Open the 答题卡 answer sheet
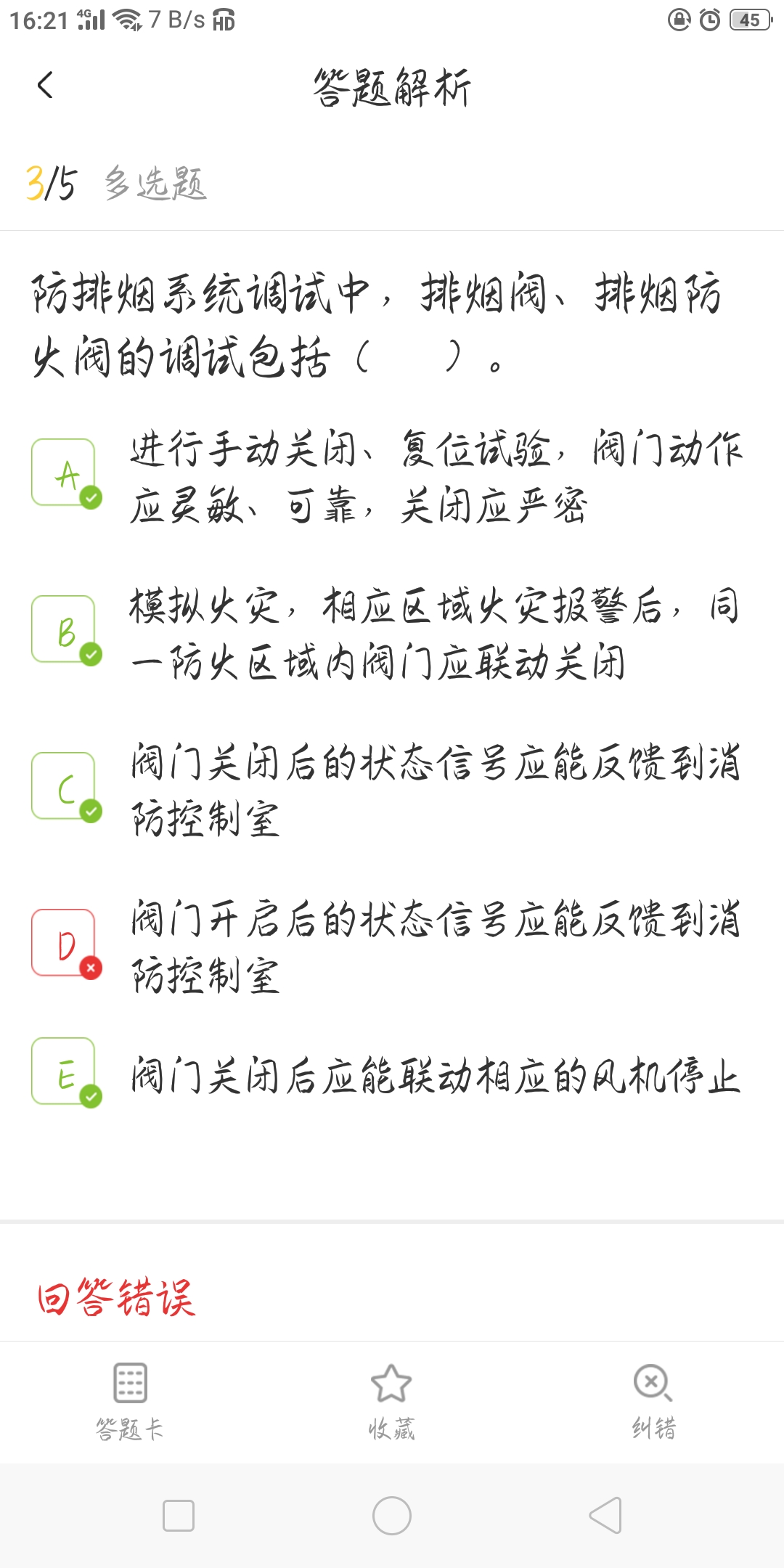The height and width of the screenshot is (1568, 784). pyautogui.click(x=130, y=1402)
